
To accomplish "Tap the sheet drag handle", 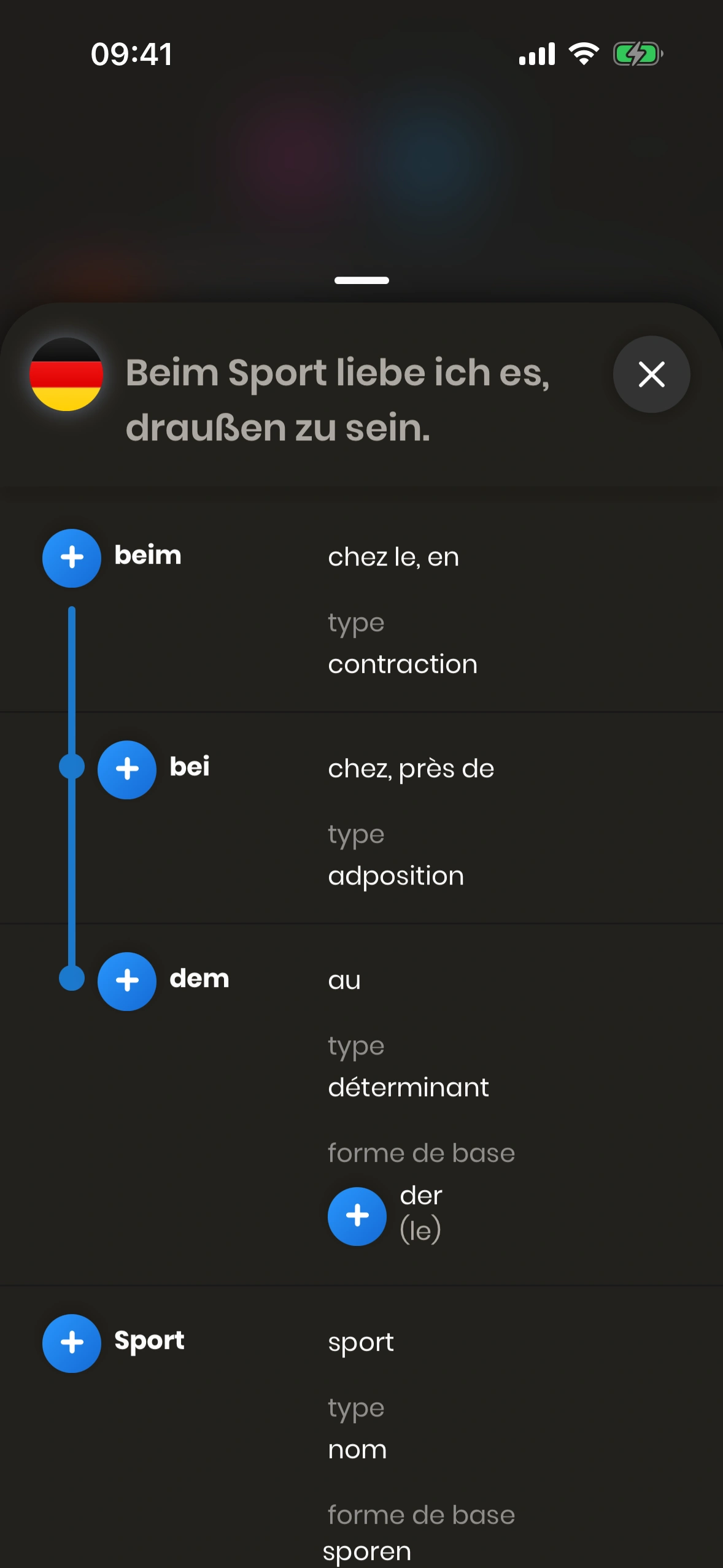I will tap(361, 280).
